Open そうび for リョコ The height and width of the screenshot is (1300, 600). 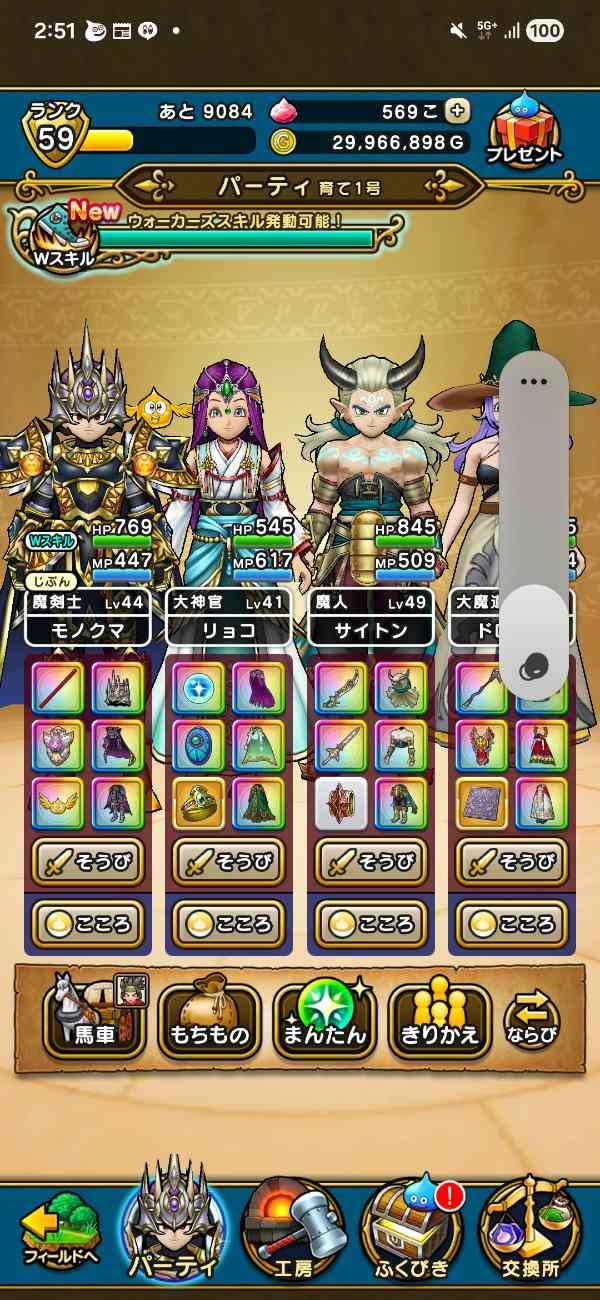229,860
